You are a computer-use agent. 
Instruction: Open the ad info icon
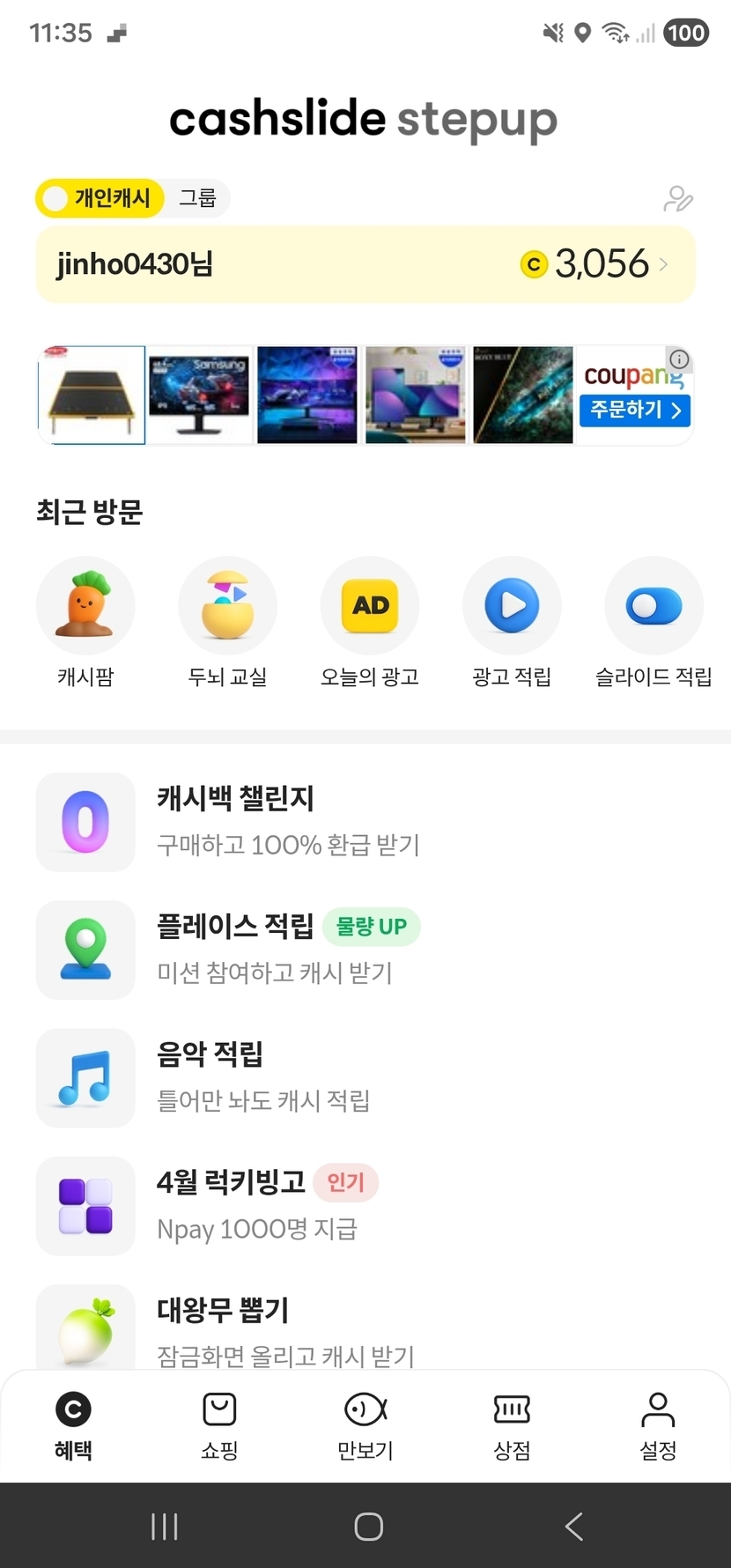pyautogui.click(x=679, y=359)
